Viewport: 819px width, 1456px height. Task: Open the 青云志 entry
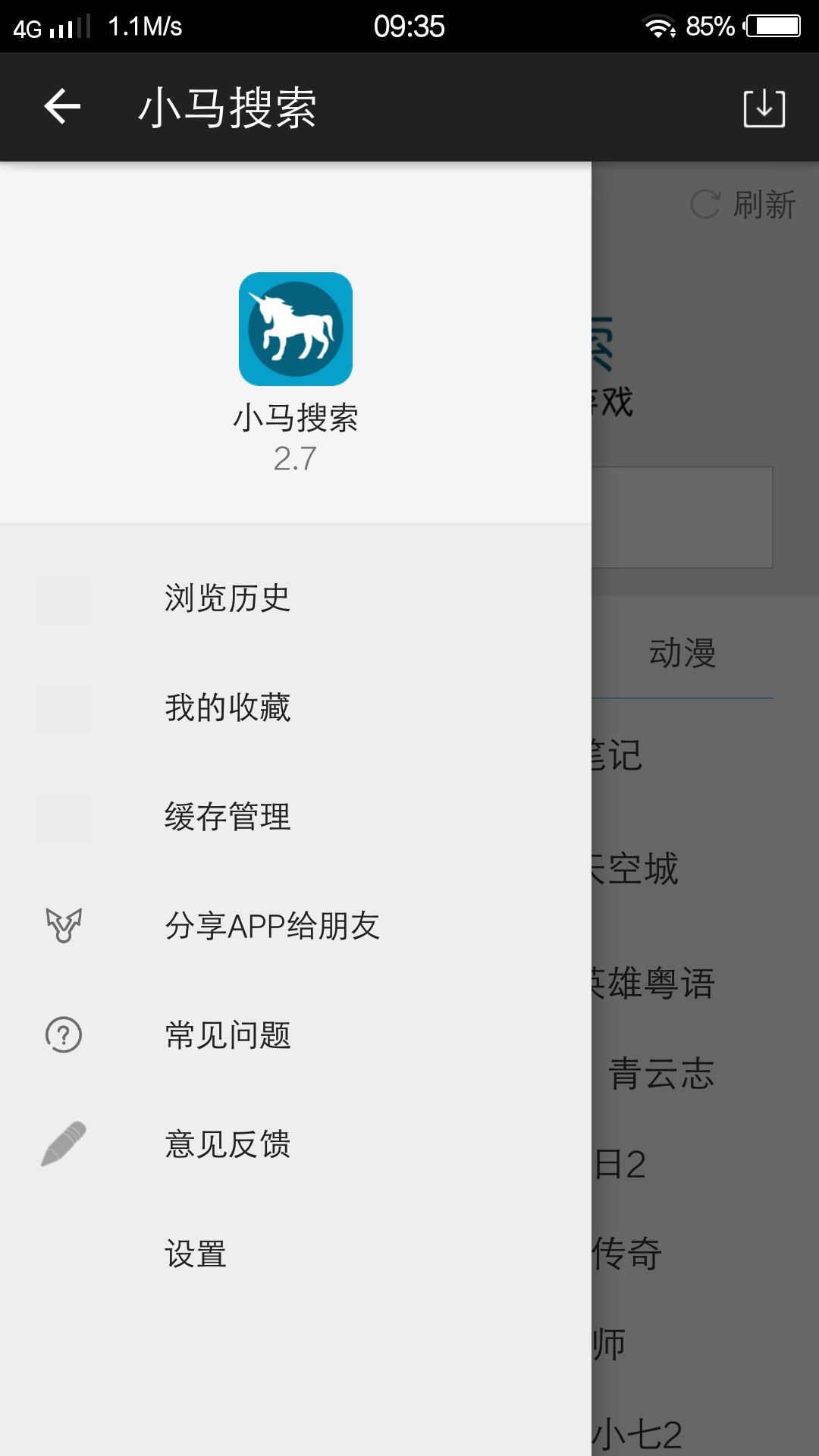pyautogui.click(x=661, y=1074)
